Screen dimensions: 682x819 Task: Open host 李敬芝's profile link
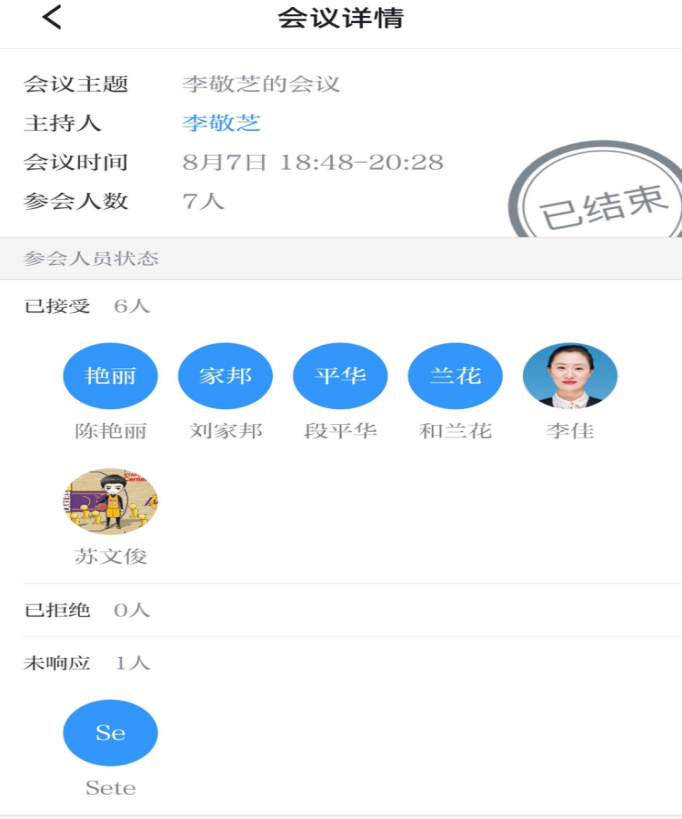pos(221,123)
